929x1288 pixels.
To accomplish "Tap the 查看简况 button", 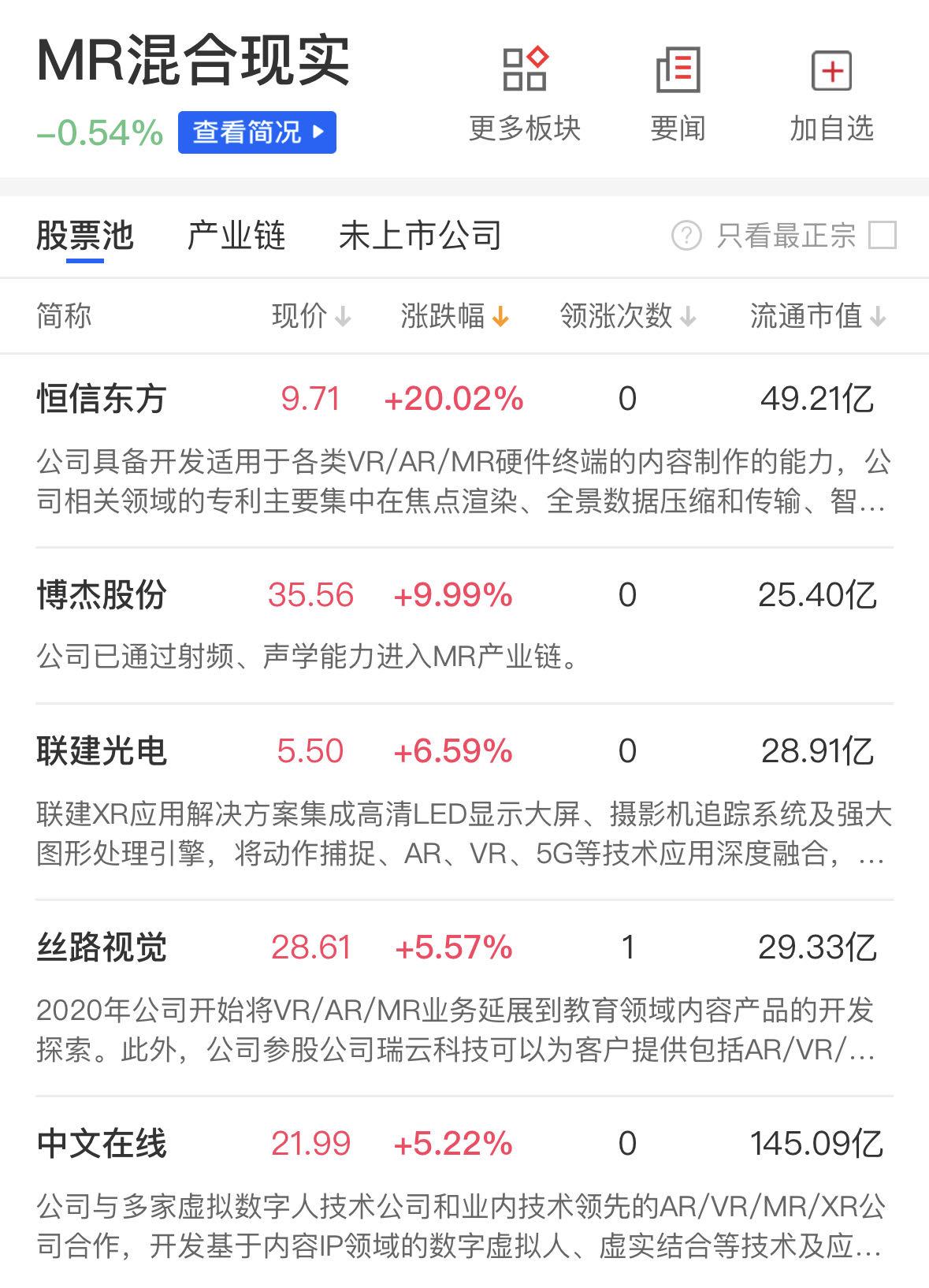I will click(257, 132).
